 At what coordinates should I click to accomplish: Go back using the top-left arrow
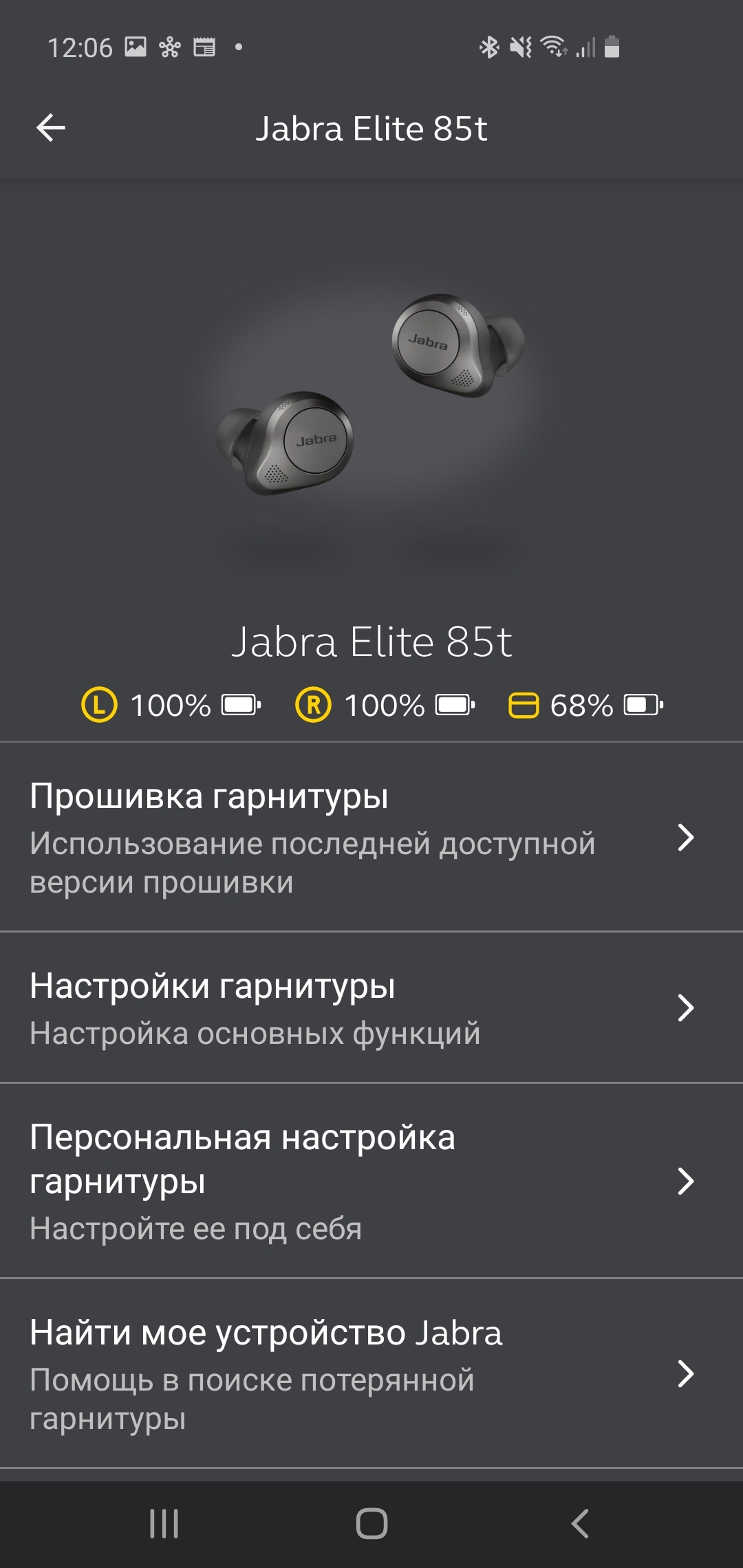pos(51,128)
